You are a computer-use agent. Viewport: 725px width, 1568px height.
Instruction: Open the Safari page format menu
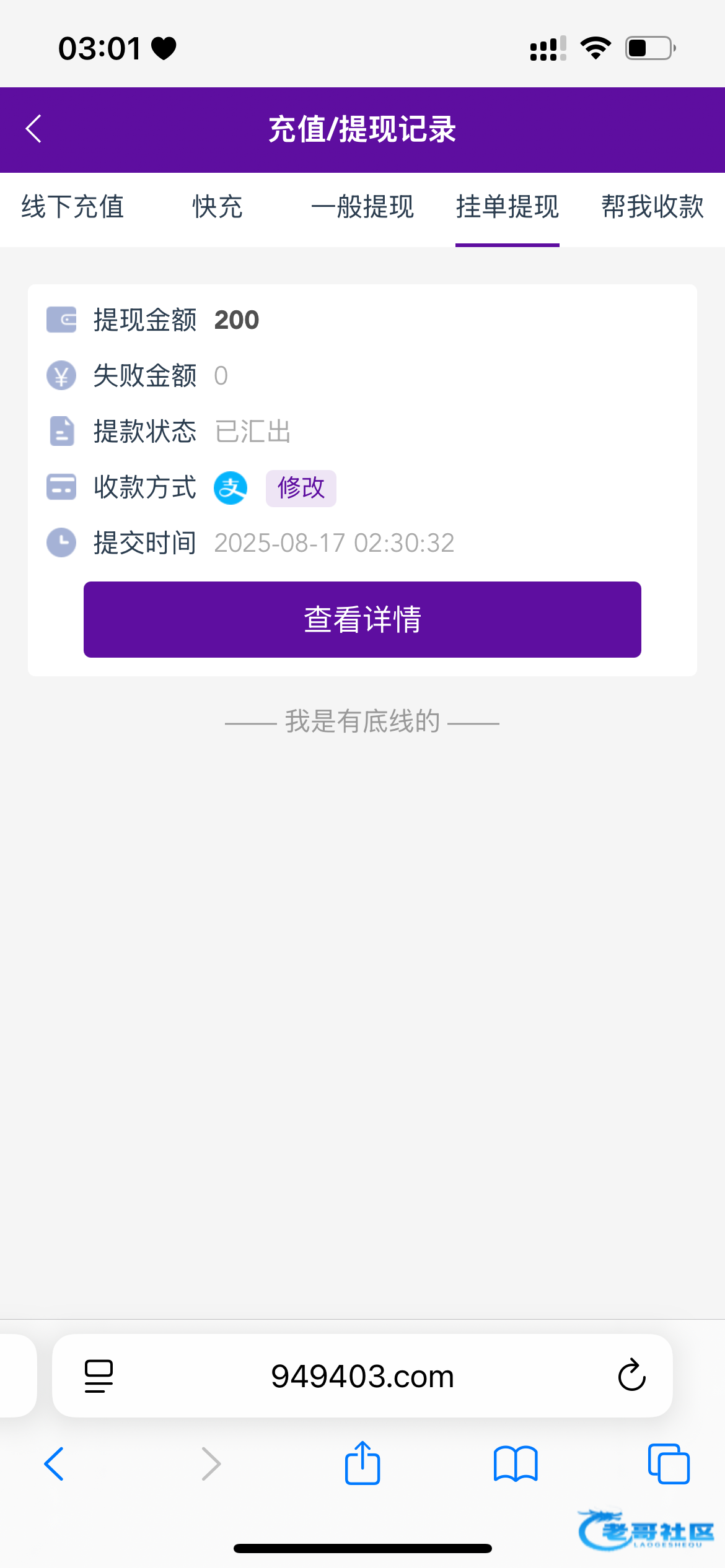pos(99,1376)
